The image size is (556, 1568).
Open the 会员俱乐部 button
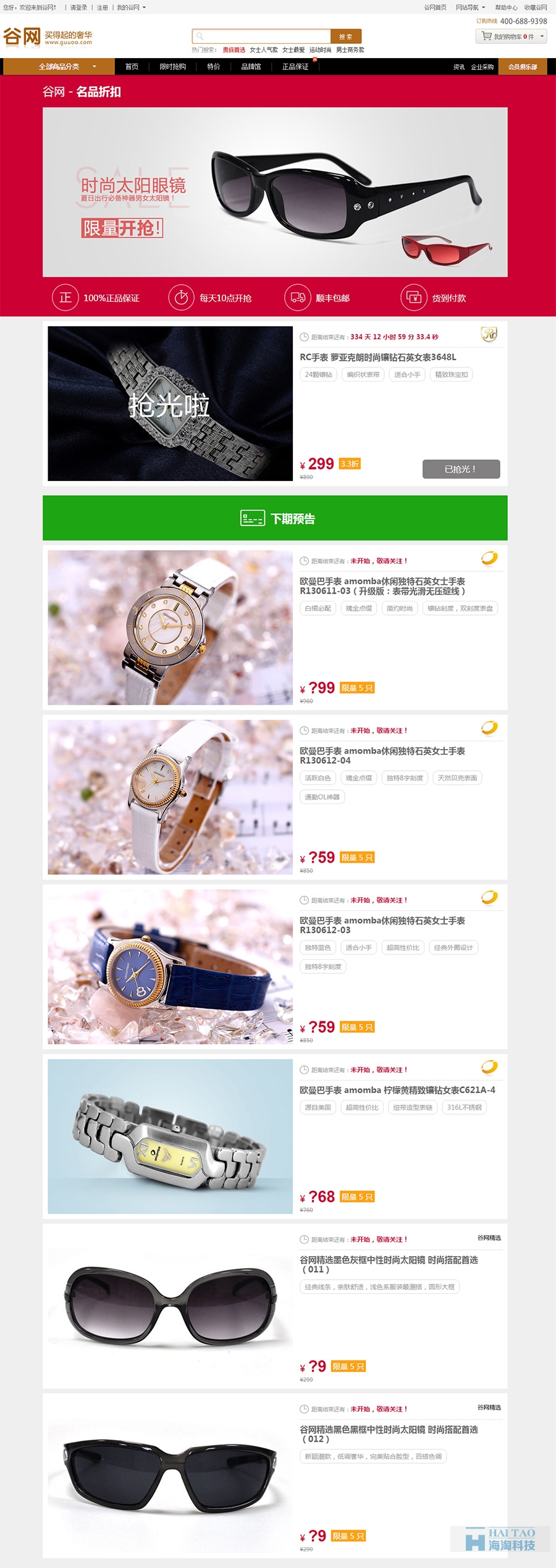[522, 67]
